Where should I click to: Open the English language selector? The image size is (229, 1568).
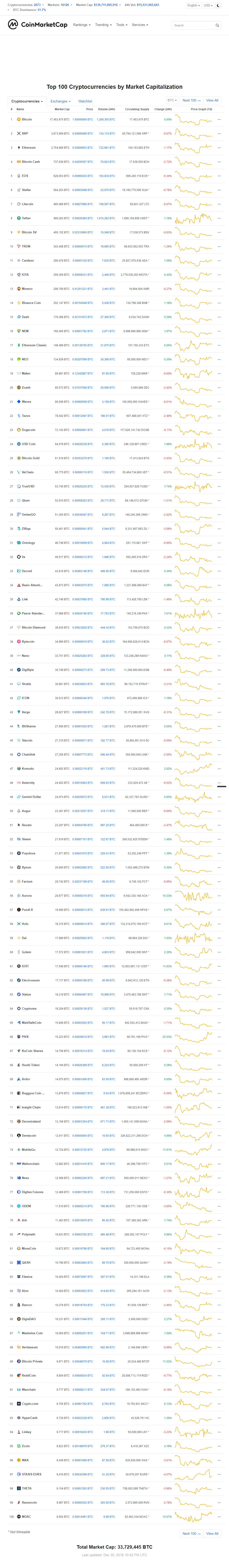click(x=193, y=5)
